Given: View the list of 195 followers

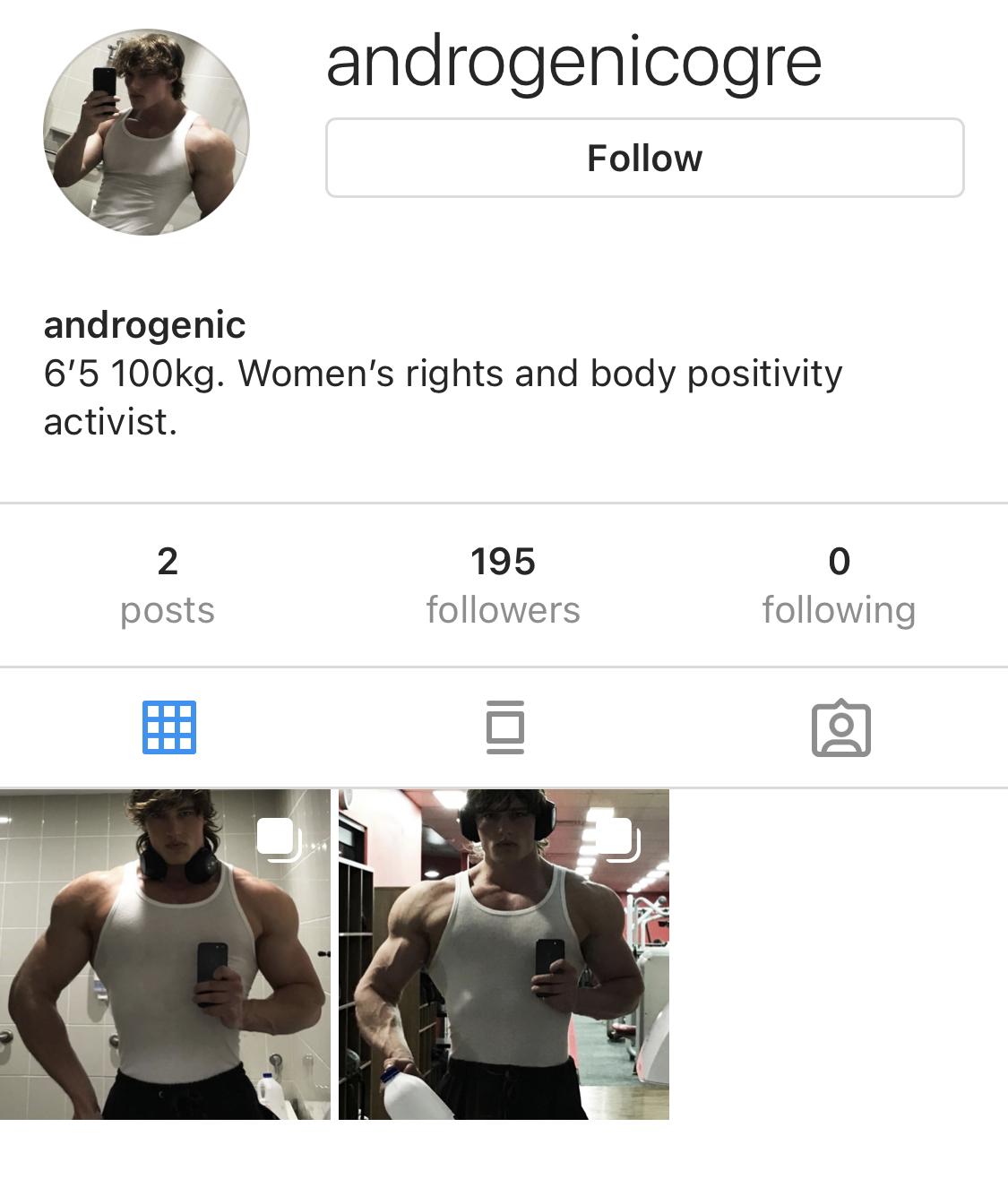Looking at the screenshot, I should [x=503, y=585].
